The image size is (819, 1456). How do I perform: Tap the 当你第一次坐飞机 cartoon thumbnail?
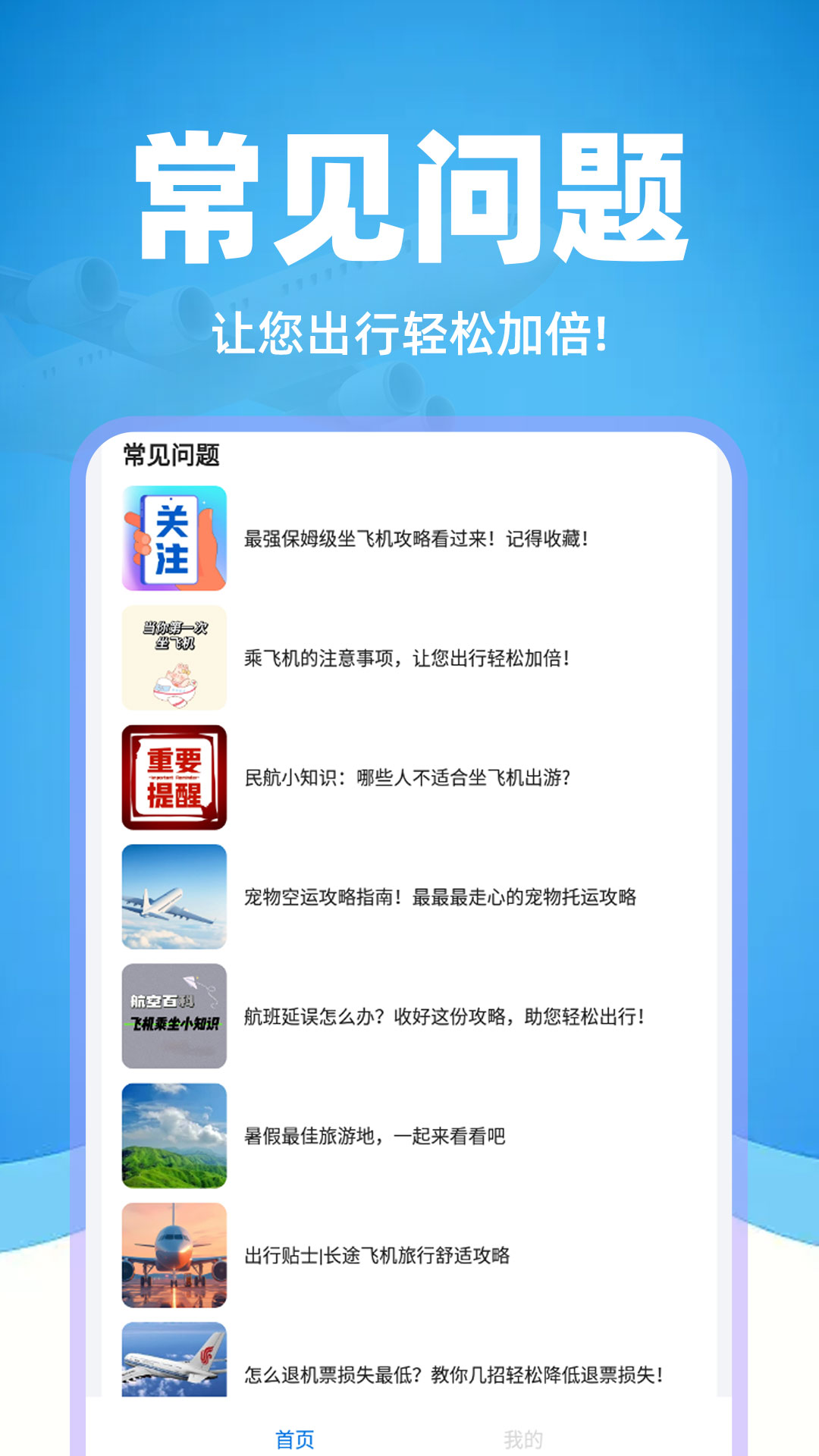[173, 657]
